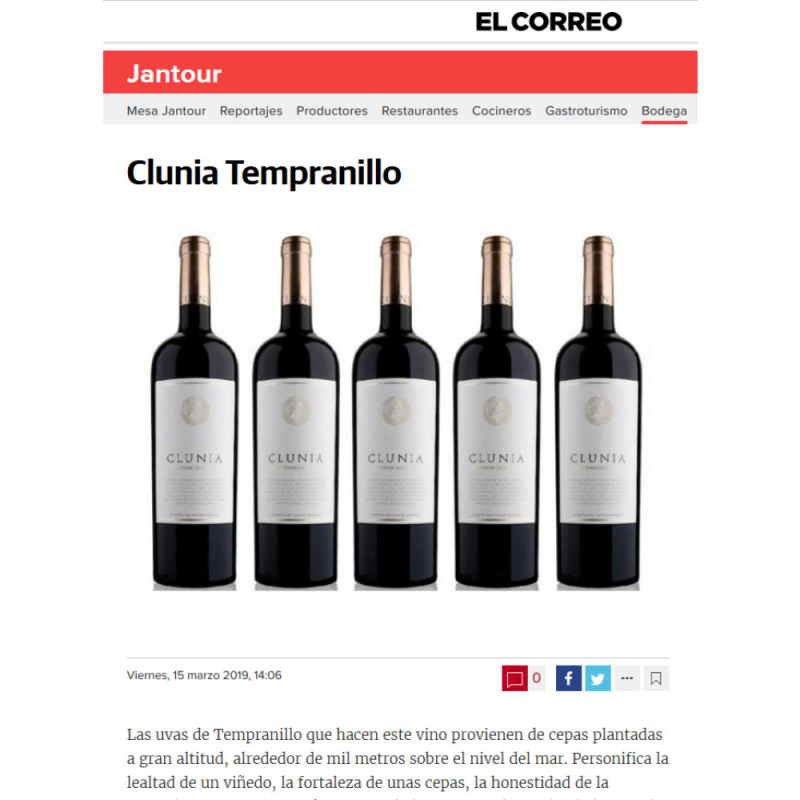Share the article on Twitter
The width and height of the screenshot is (800, 800).
[x=598, y=678]
